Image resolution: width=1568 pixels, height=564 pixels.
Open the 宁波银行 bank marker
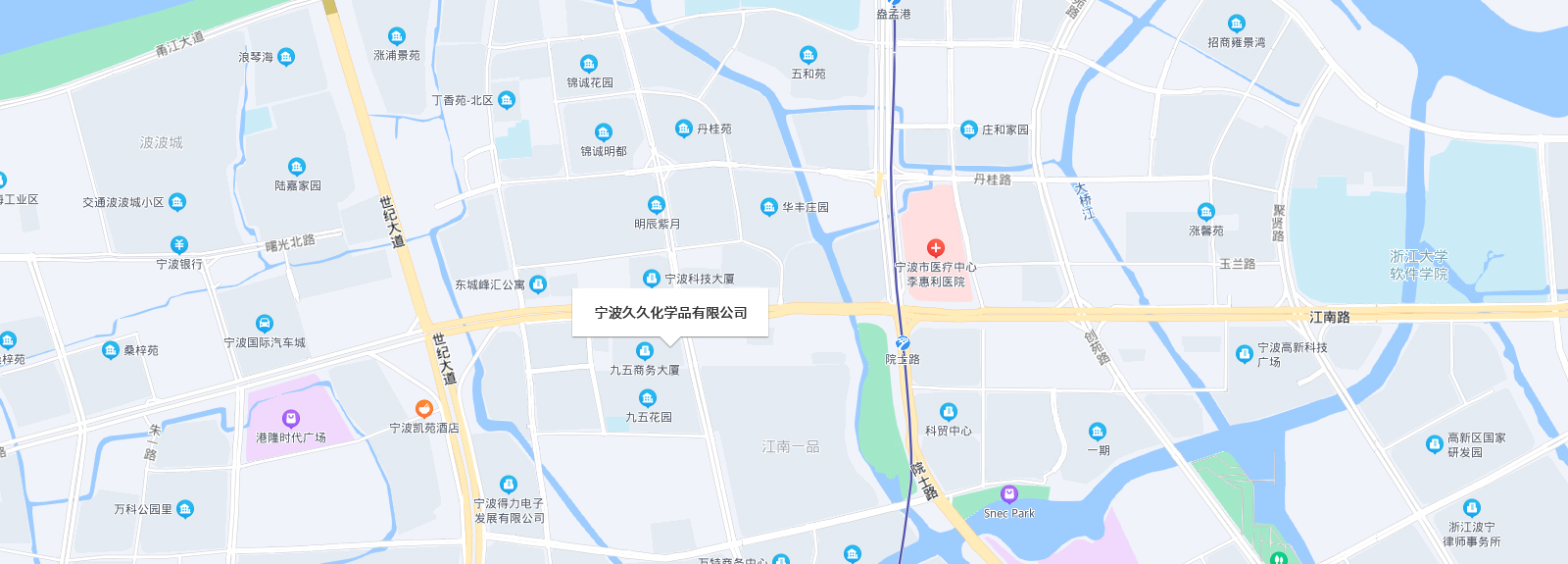click(178, 245)
